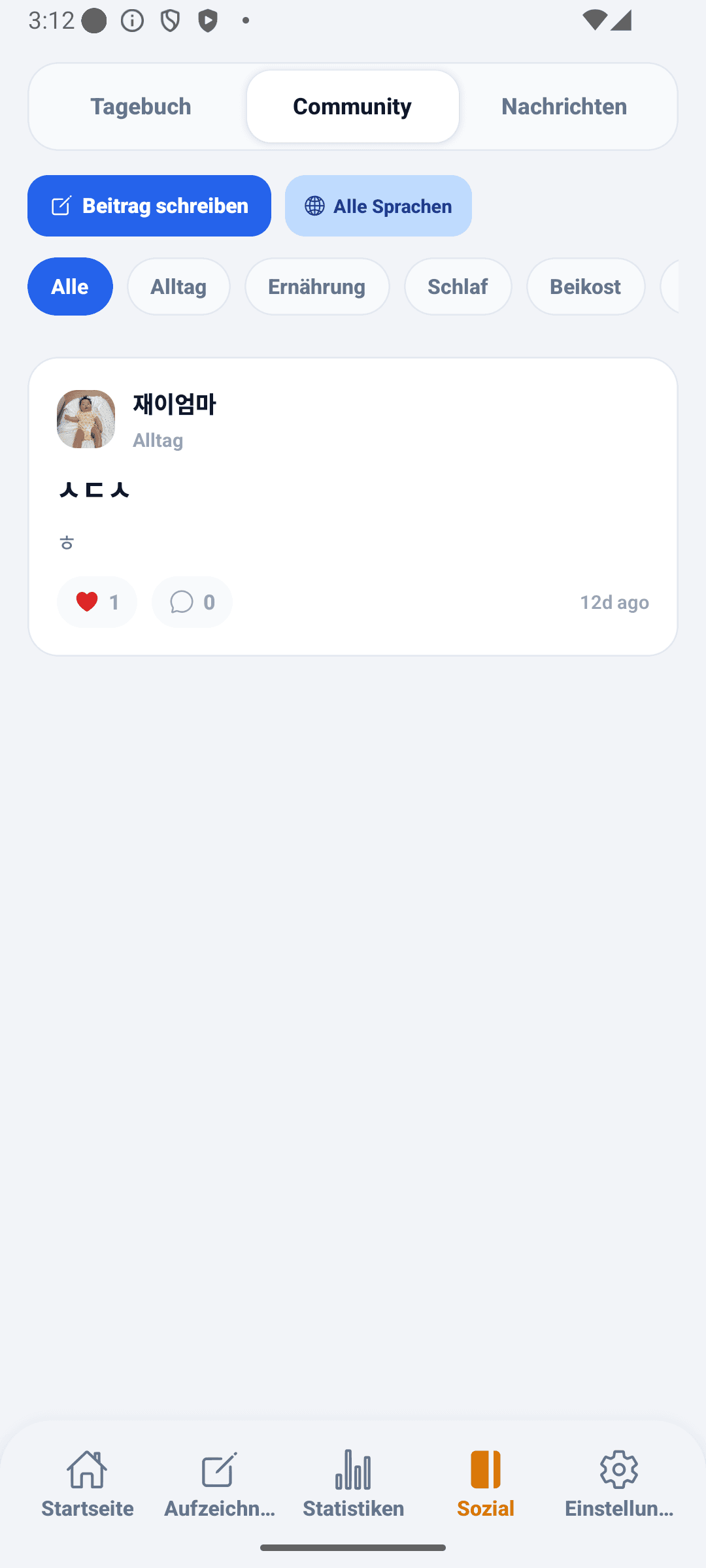Image resolution: width=706 pixels, height=1568 pixels.
Task: Filter posts by Schlaf chip
Action: pyautogui.click(x=458, y=286)
